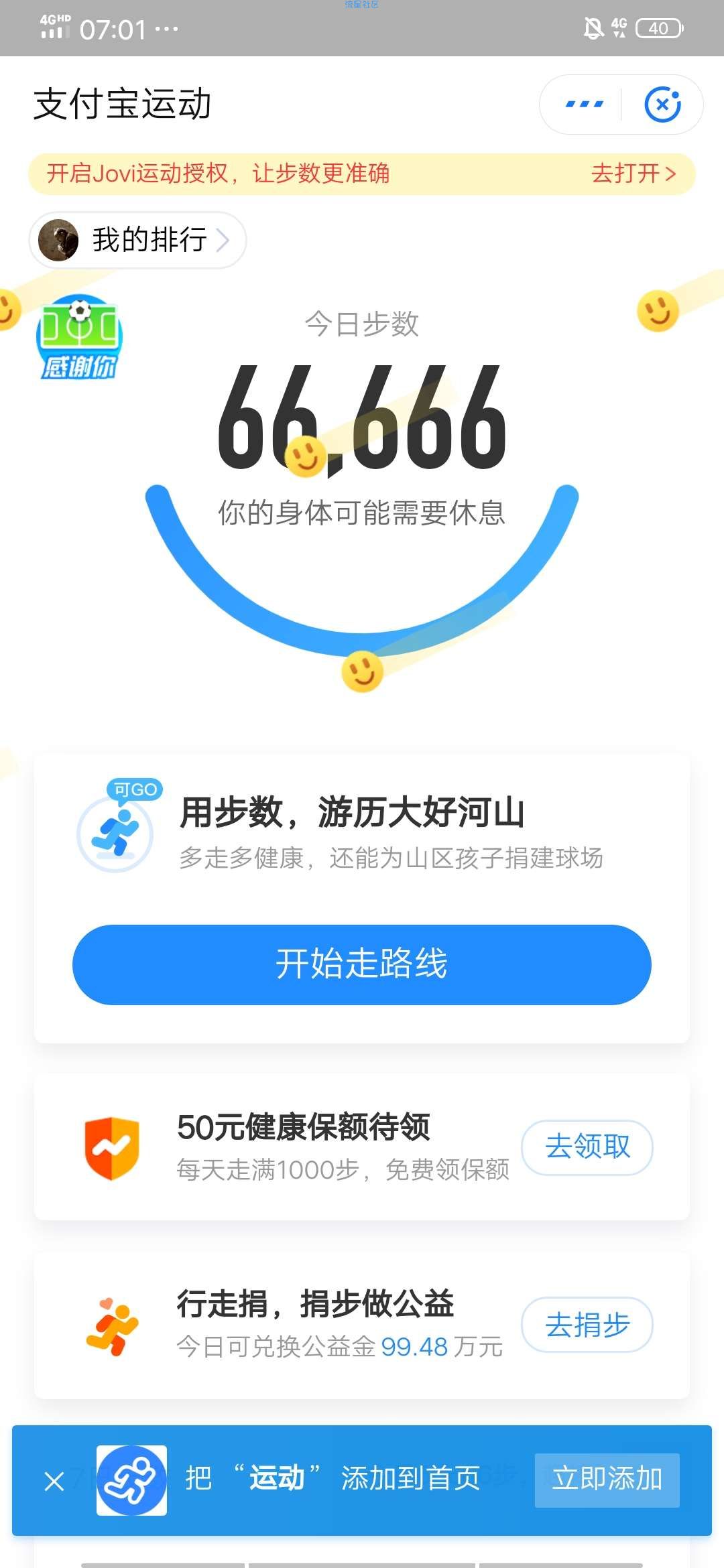This screenshot has height=1568, width=724.
Task: Tap 开始走路线 button
Action: tap(362, 964)
